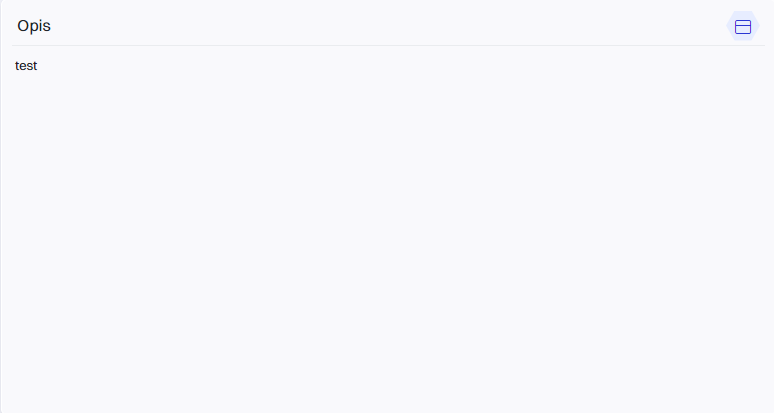Tap the panel layout icon beside Opis
Screen dimensions: 774x413
tap(742, 27)
